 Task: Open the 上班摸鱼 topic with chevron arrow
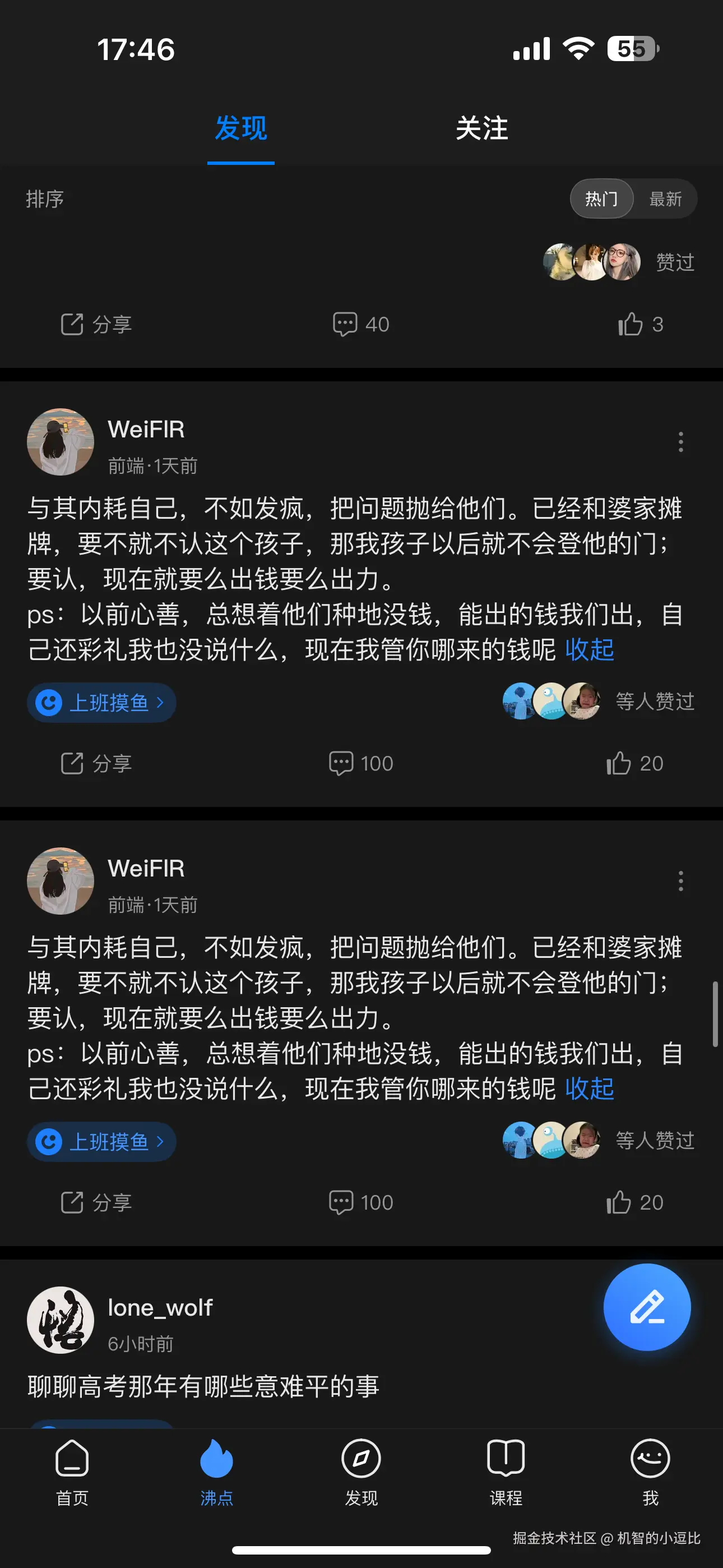point(101,702)
